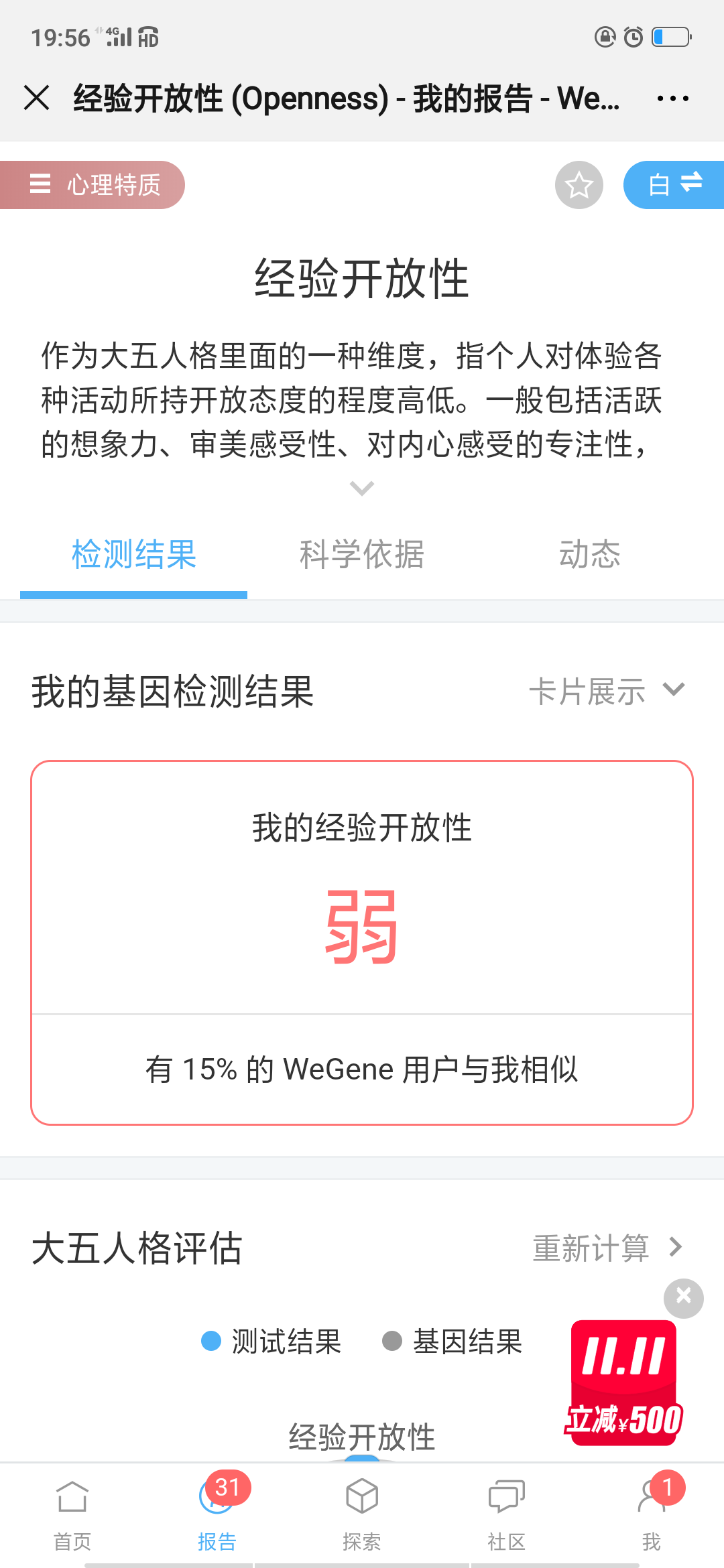Favorite this report with the star

click(579, 185)
